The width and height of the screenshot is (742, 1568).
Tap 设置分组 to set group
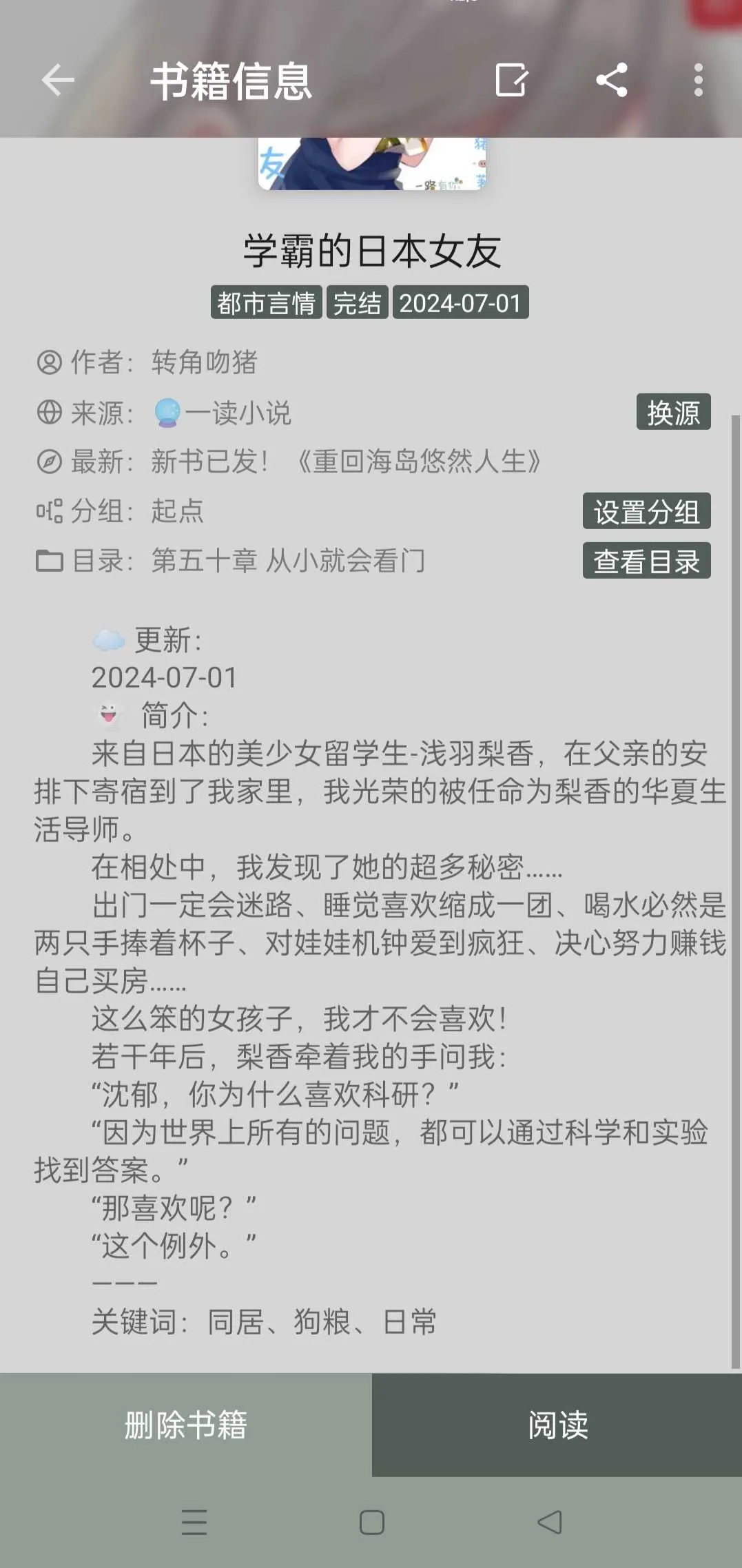tap(646, 511)
